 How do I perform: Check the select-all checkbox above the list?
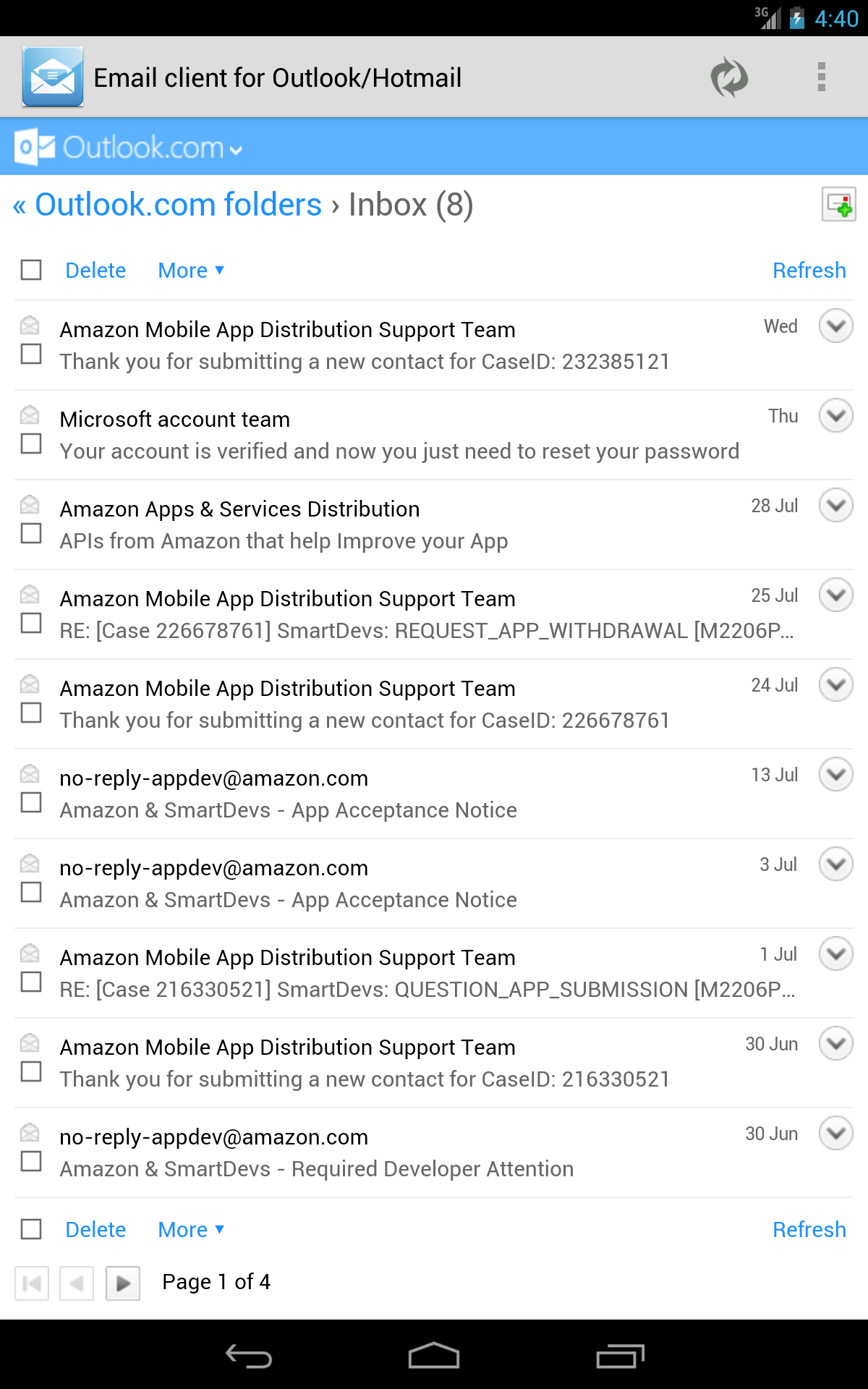point(30,270)
